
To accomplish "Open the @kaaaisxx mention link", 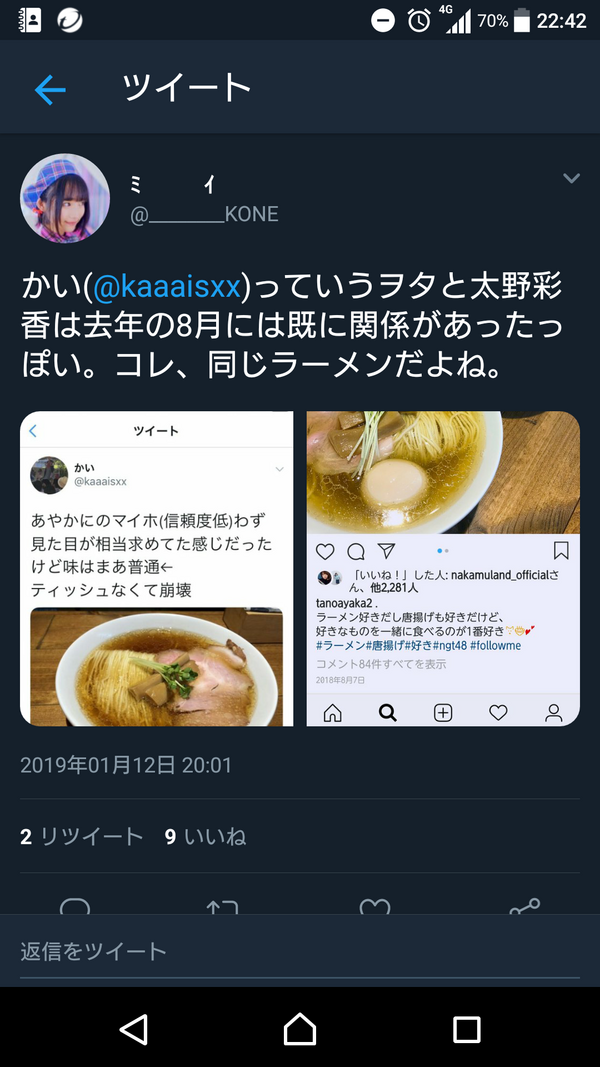I will click(167, 288).
